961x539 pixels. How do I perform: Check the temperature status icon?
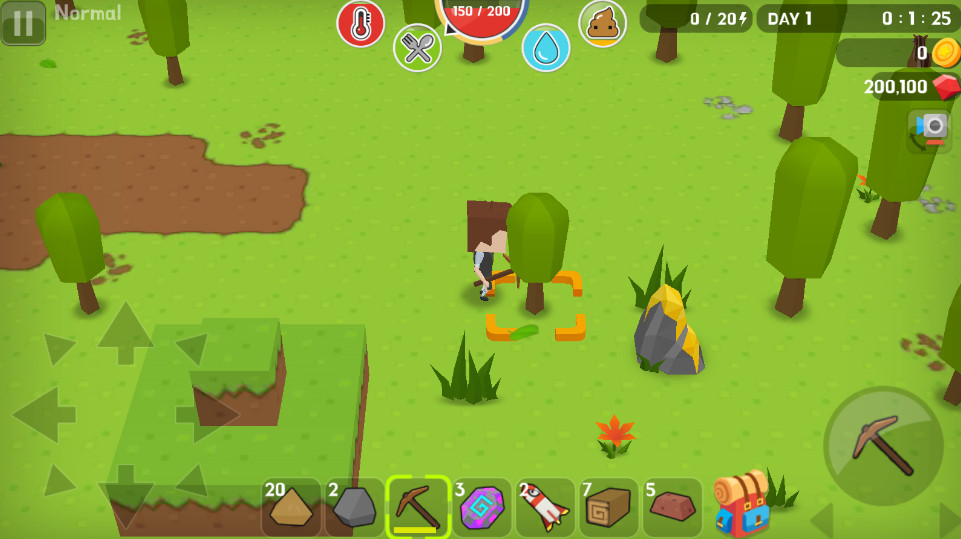pyautogui.click(x=360, y=23)
